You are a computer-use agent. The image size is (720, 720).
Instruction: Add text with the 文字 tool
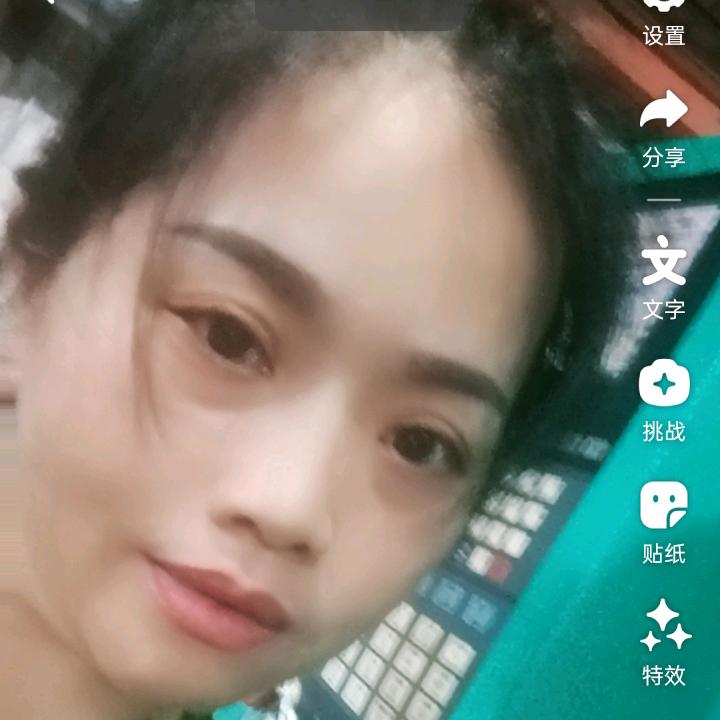[x=664, y=277]
